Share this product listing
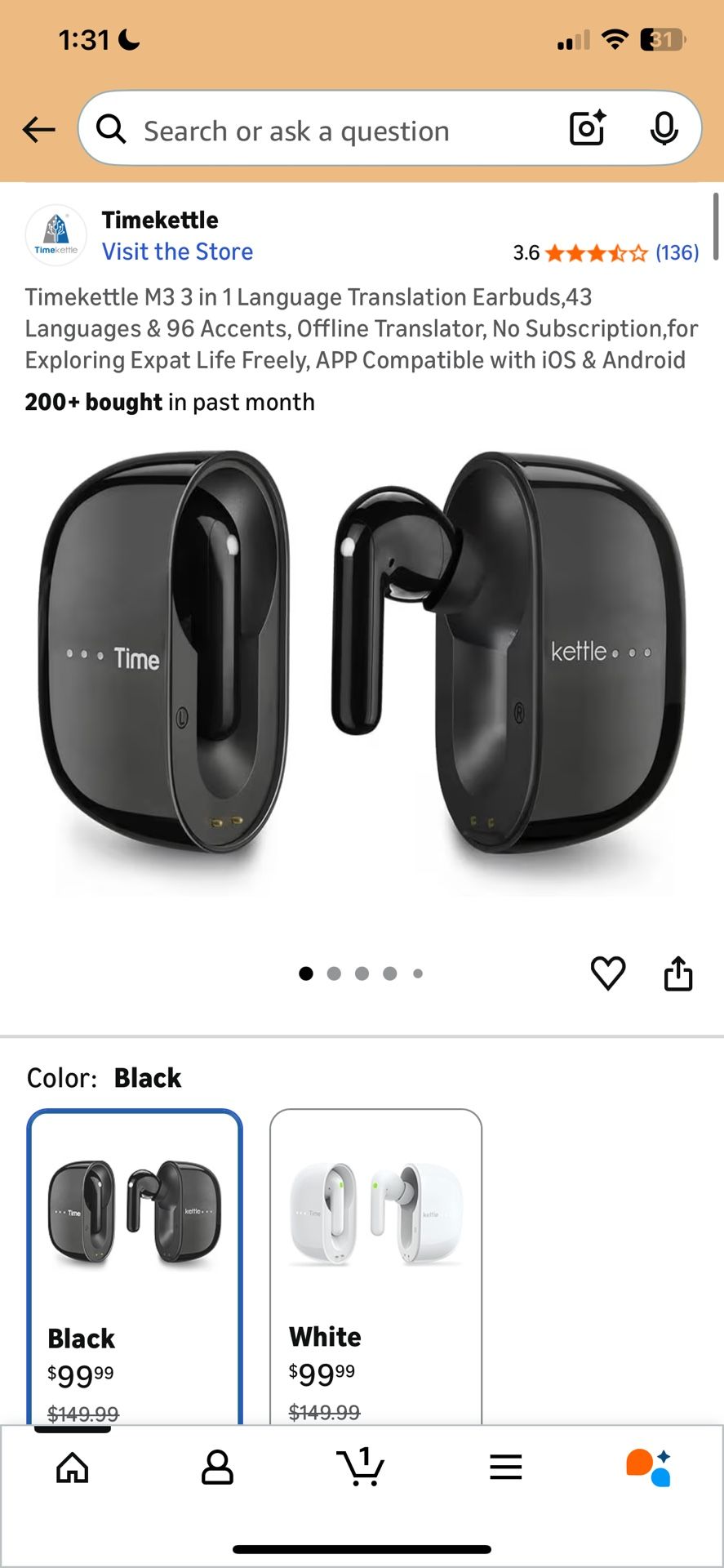The image size is (724, 1568). 677,973
